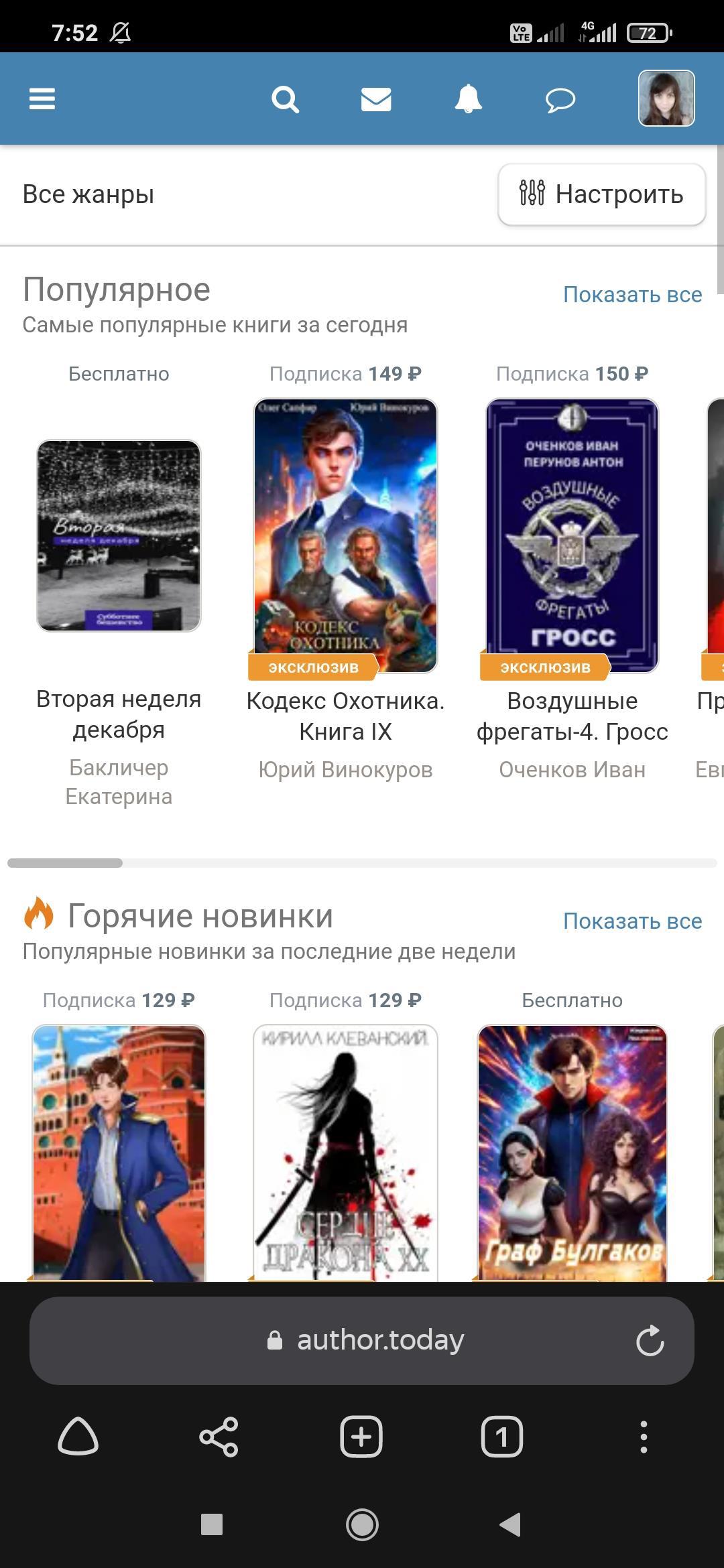Open the user profile avatar

(x=666, y=99)
